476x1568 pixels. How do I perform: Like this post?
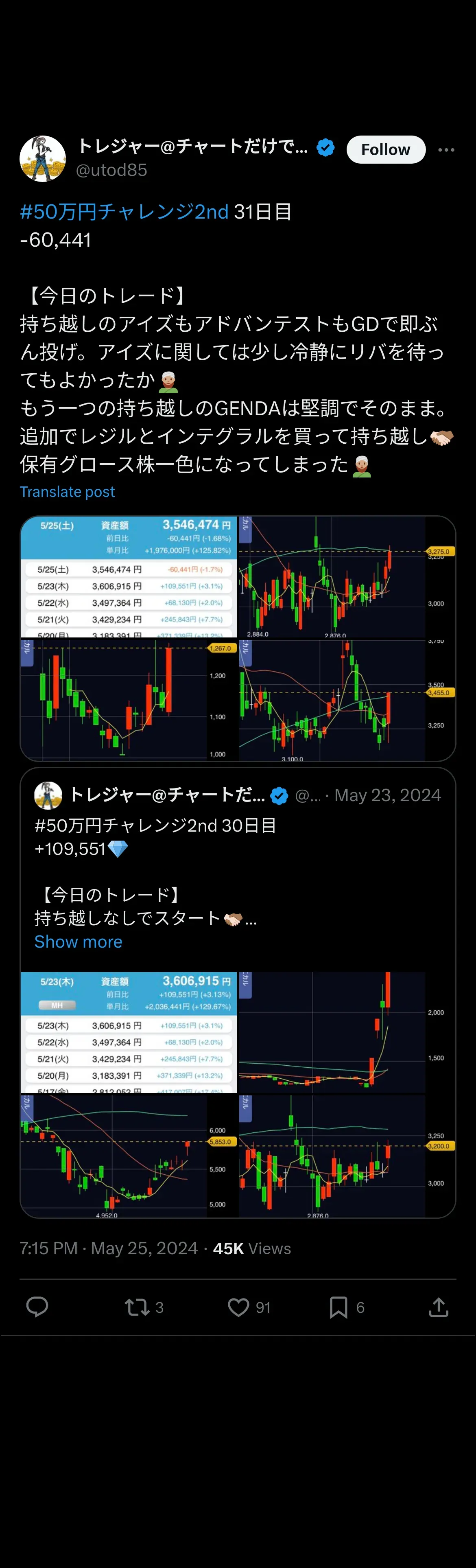pos(248,1307)
